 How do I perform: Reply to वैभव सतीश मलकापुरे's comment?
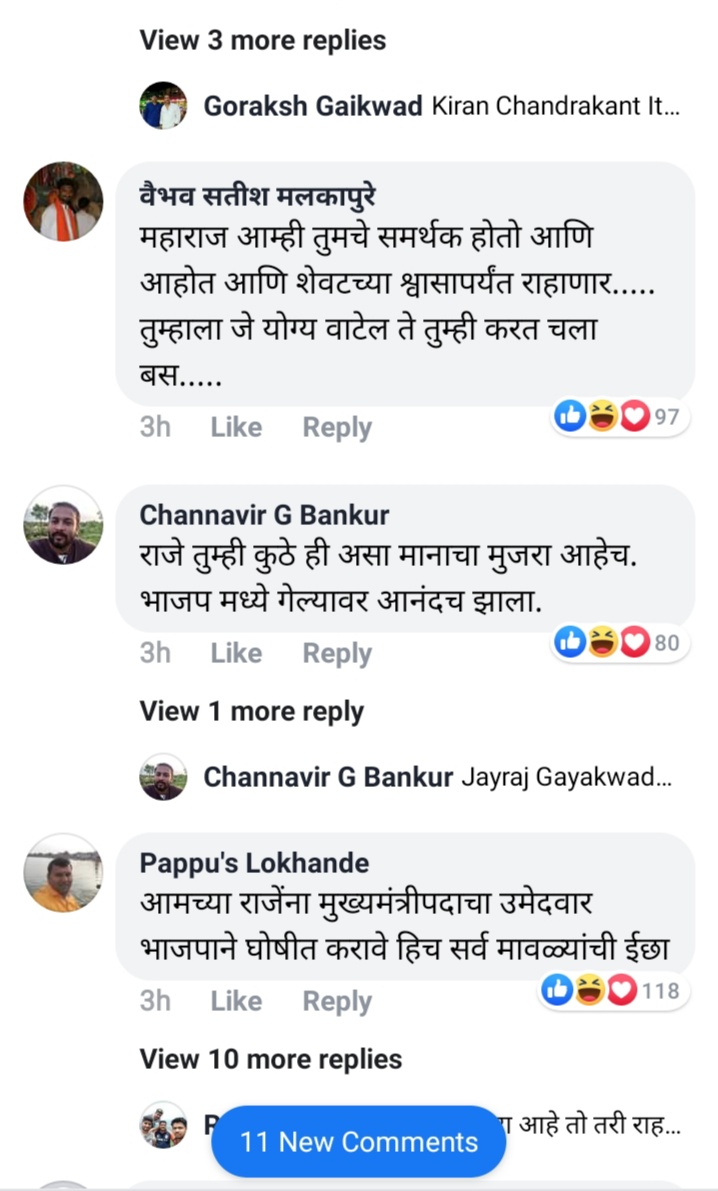tap(337, 427)
